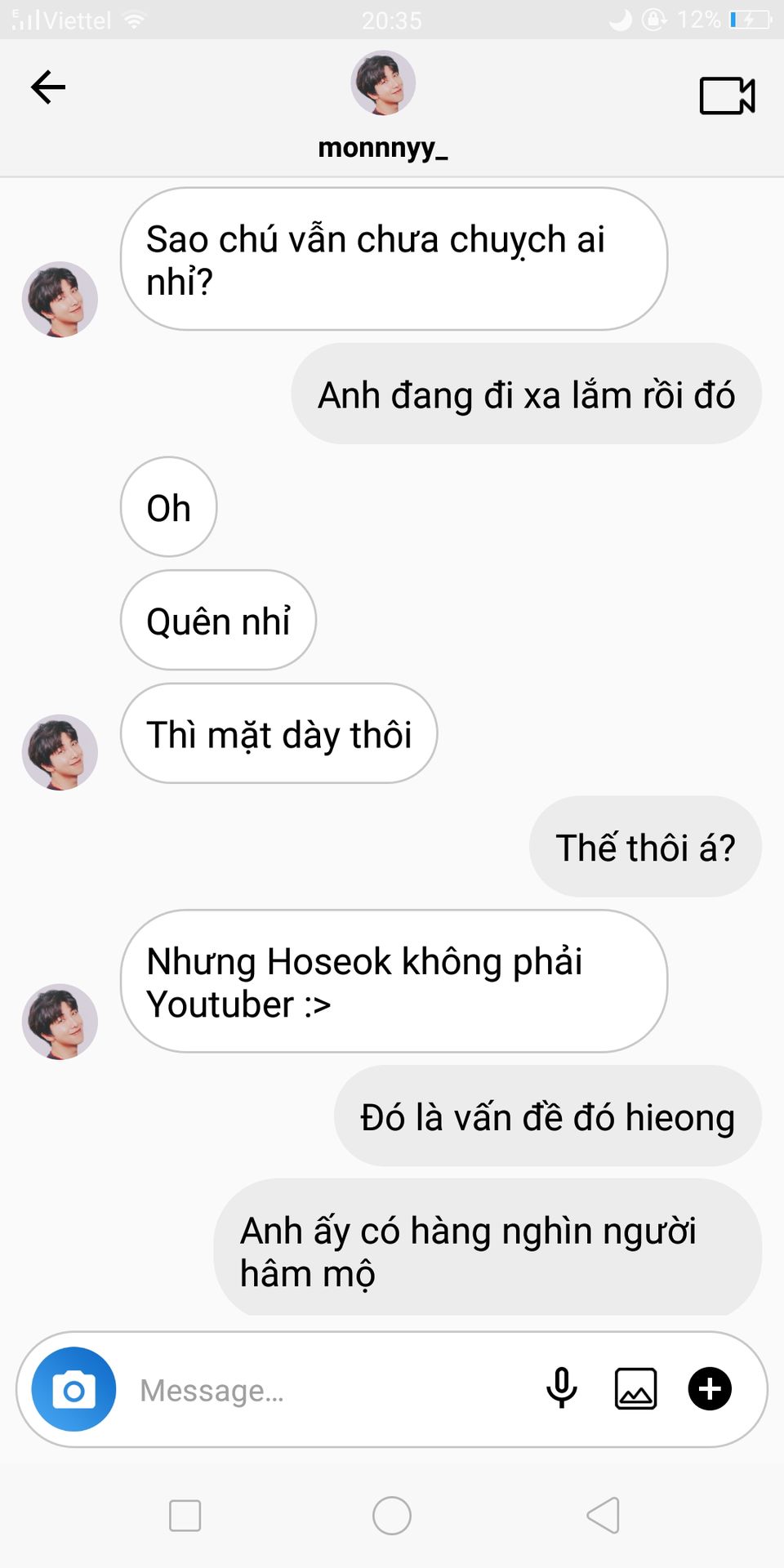This screenshot has width=784, height=1568.
Task: Start a video call with monnnyy_
Action: point(727,96)
